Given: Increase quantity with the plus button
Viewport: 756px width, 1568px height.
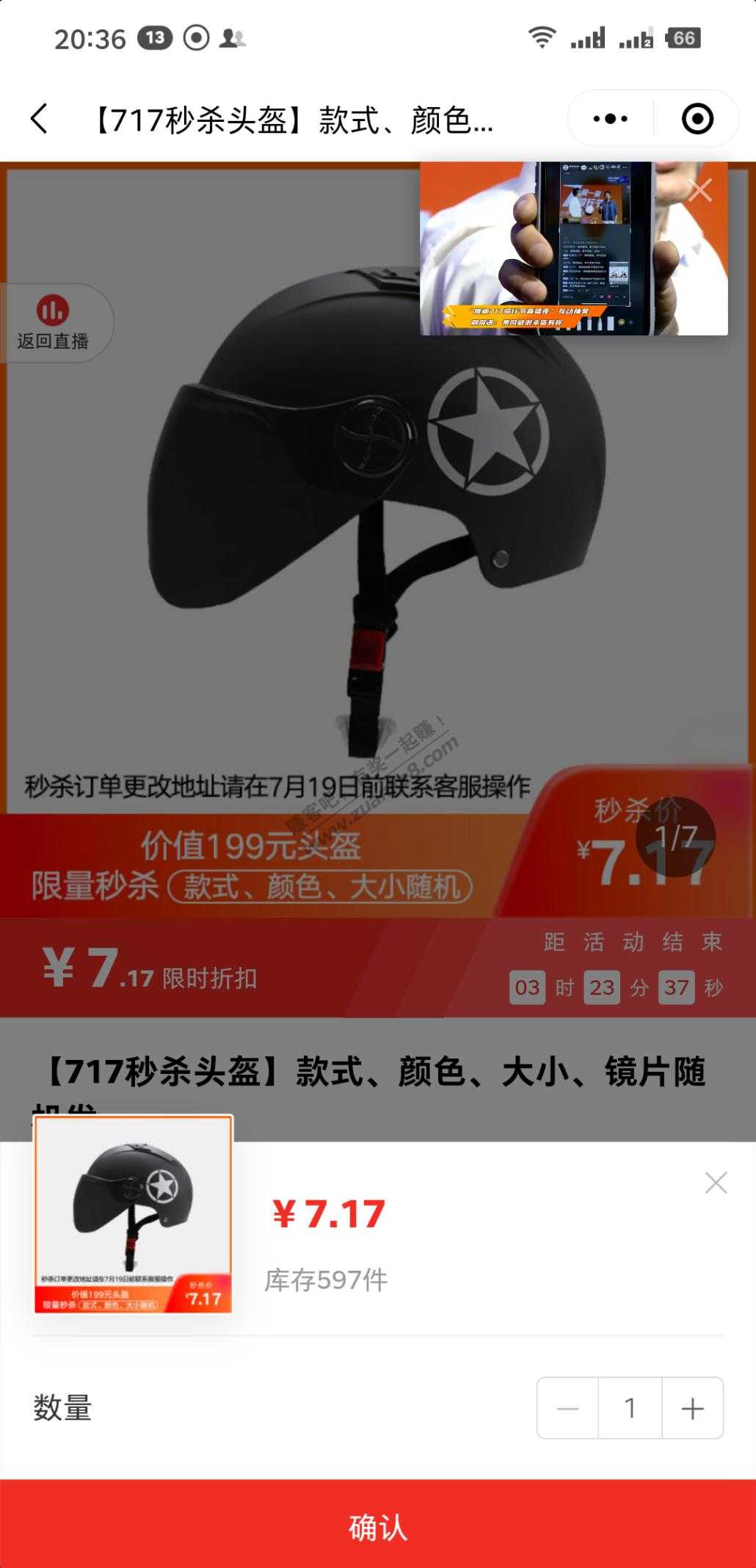Looking at the screenshot, I should pos(692,1408).
